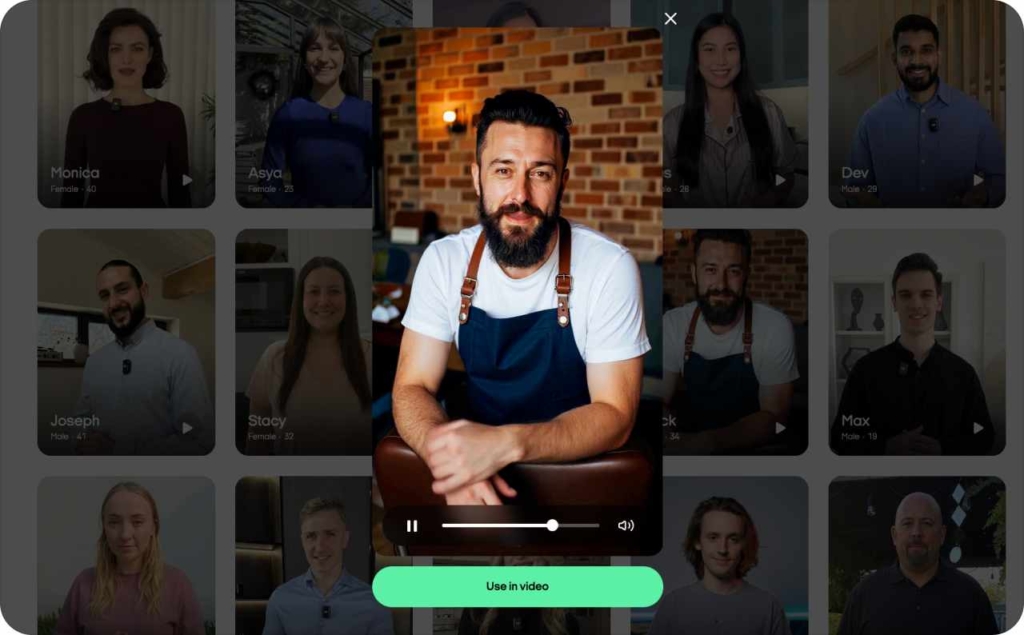Viewport: 1024px width, 635px height.
Task: Play Joseph's preview clip
Action: pos(187,428)
